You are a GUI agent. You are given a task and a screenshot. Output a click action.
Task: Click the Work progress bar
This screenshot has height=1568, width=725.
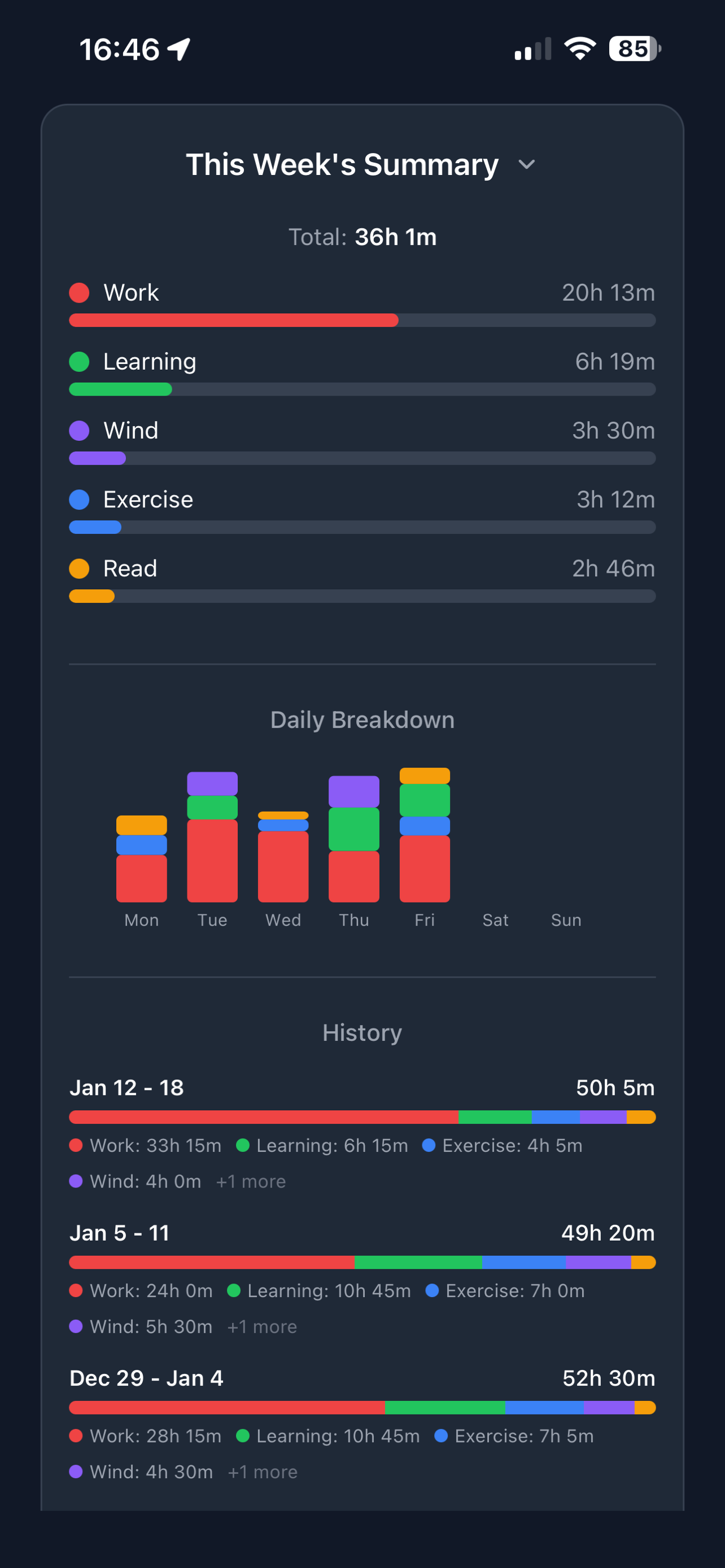[243, 320]
